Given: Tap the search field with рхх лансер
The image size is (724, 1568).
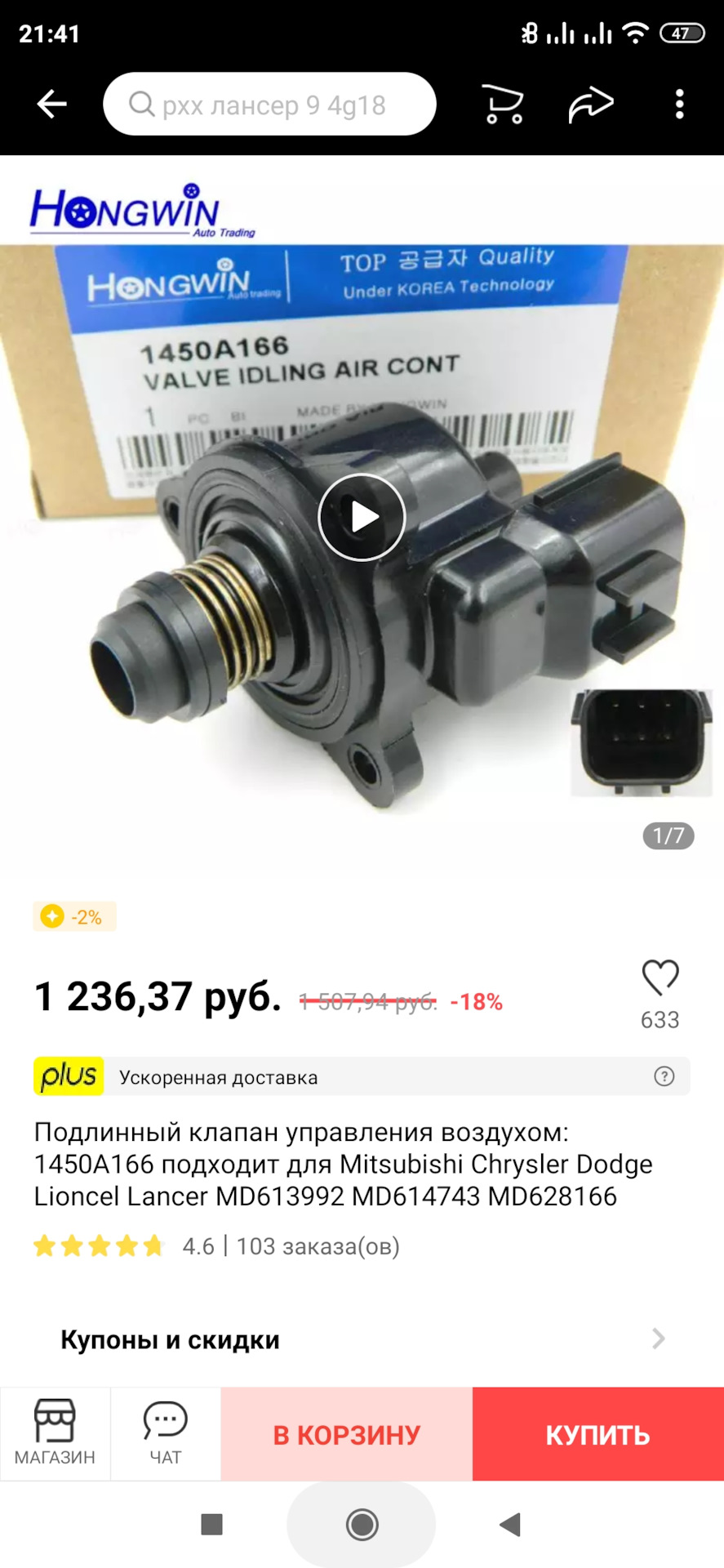Looking at the screenshot, I should [269, 105].
